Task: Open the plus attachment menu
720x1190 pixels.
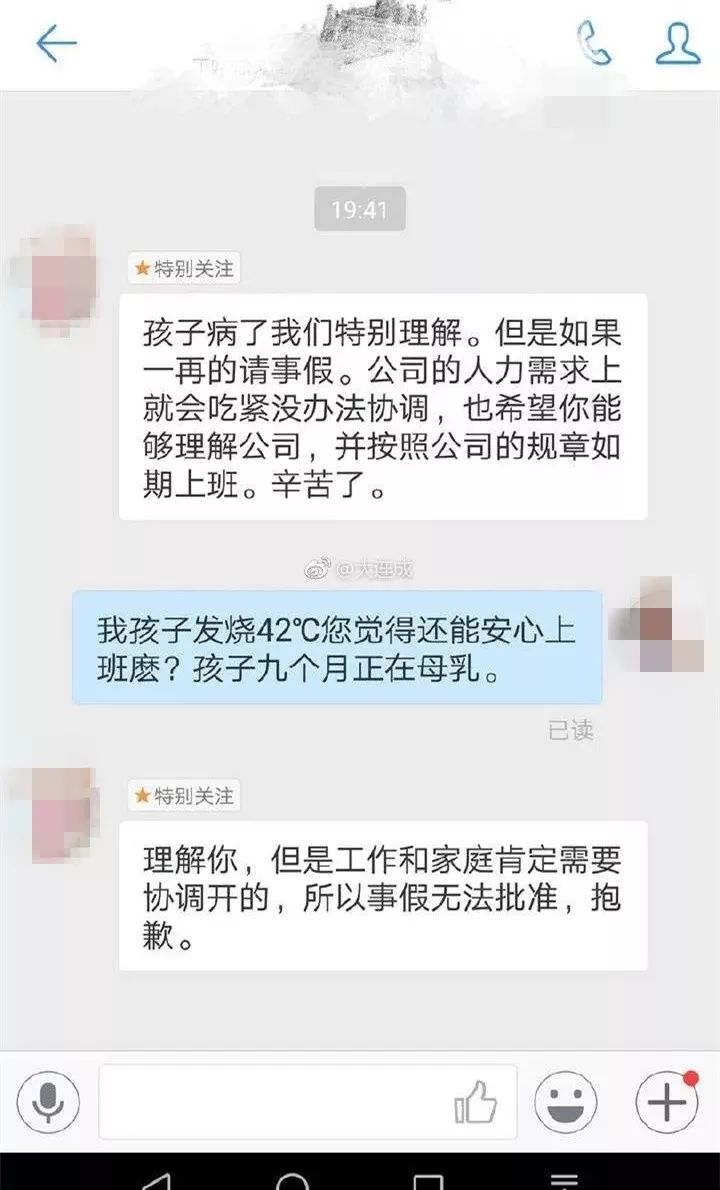Action: [666, 1102]
